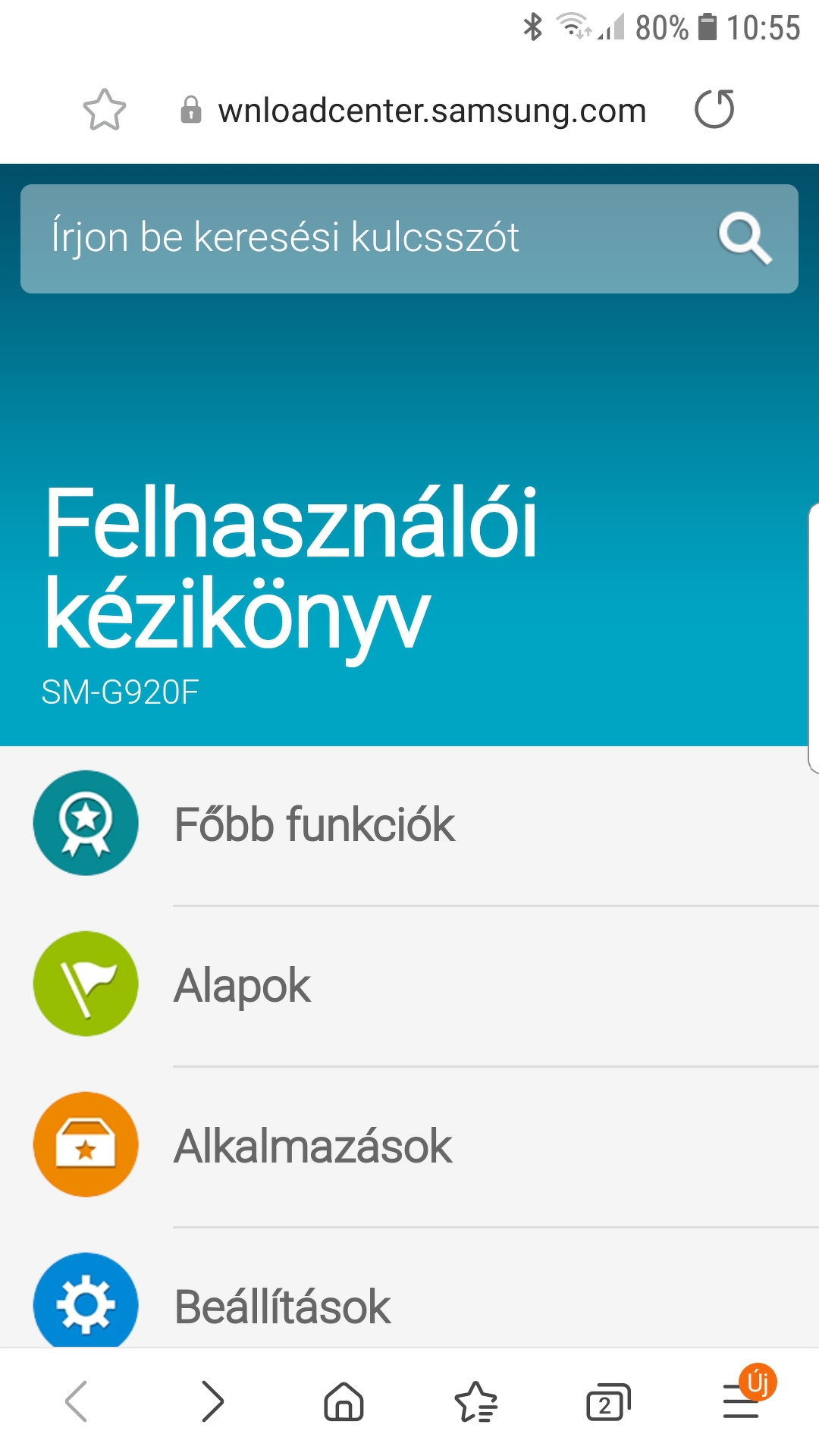Open the tabs switcher showing 2 tabs

(x=608, y=1401)
